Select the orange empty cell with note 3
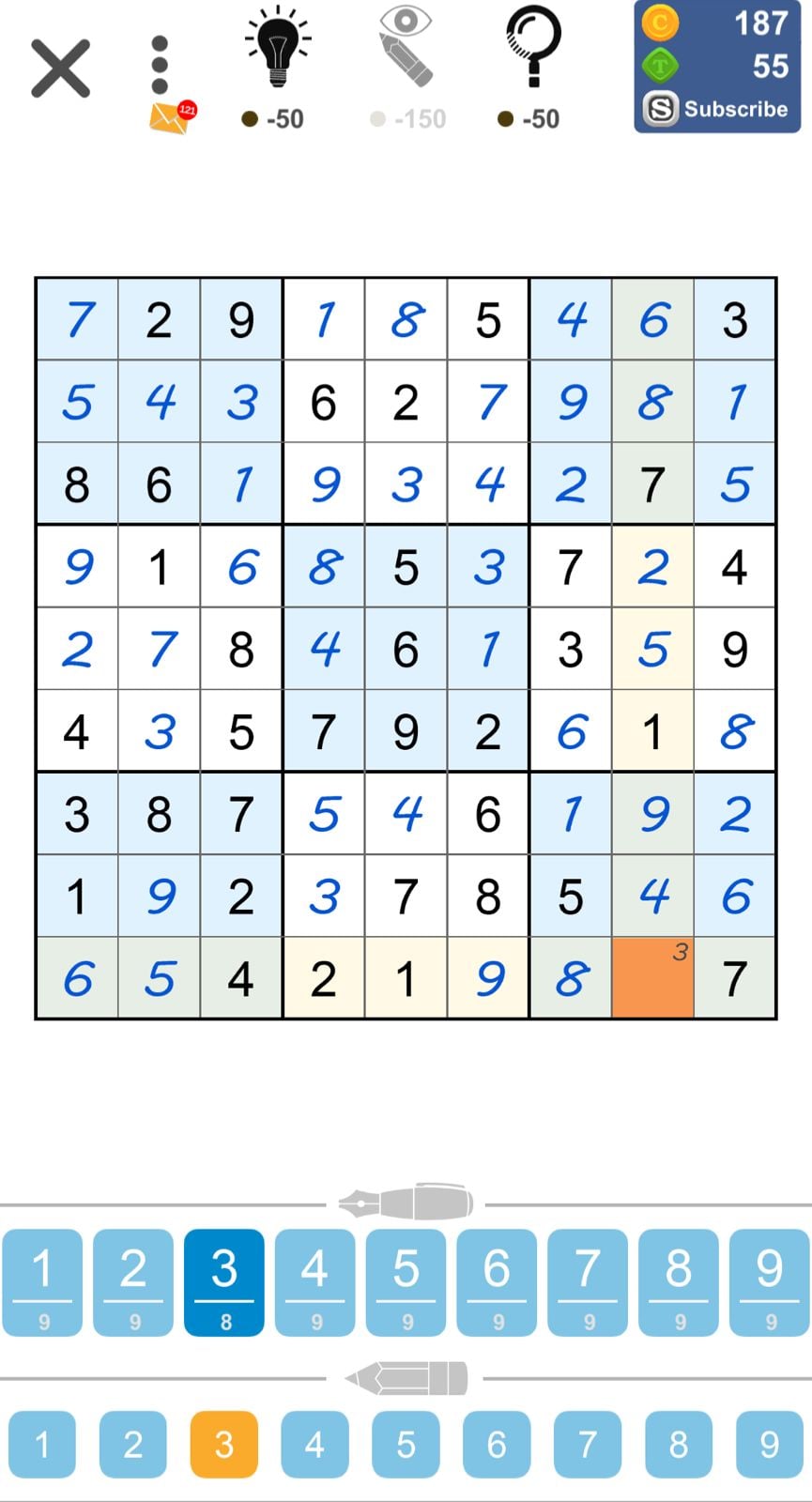This screenshot has height=1502, width=812. pyautogui.click(x=652, y=977)
